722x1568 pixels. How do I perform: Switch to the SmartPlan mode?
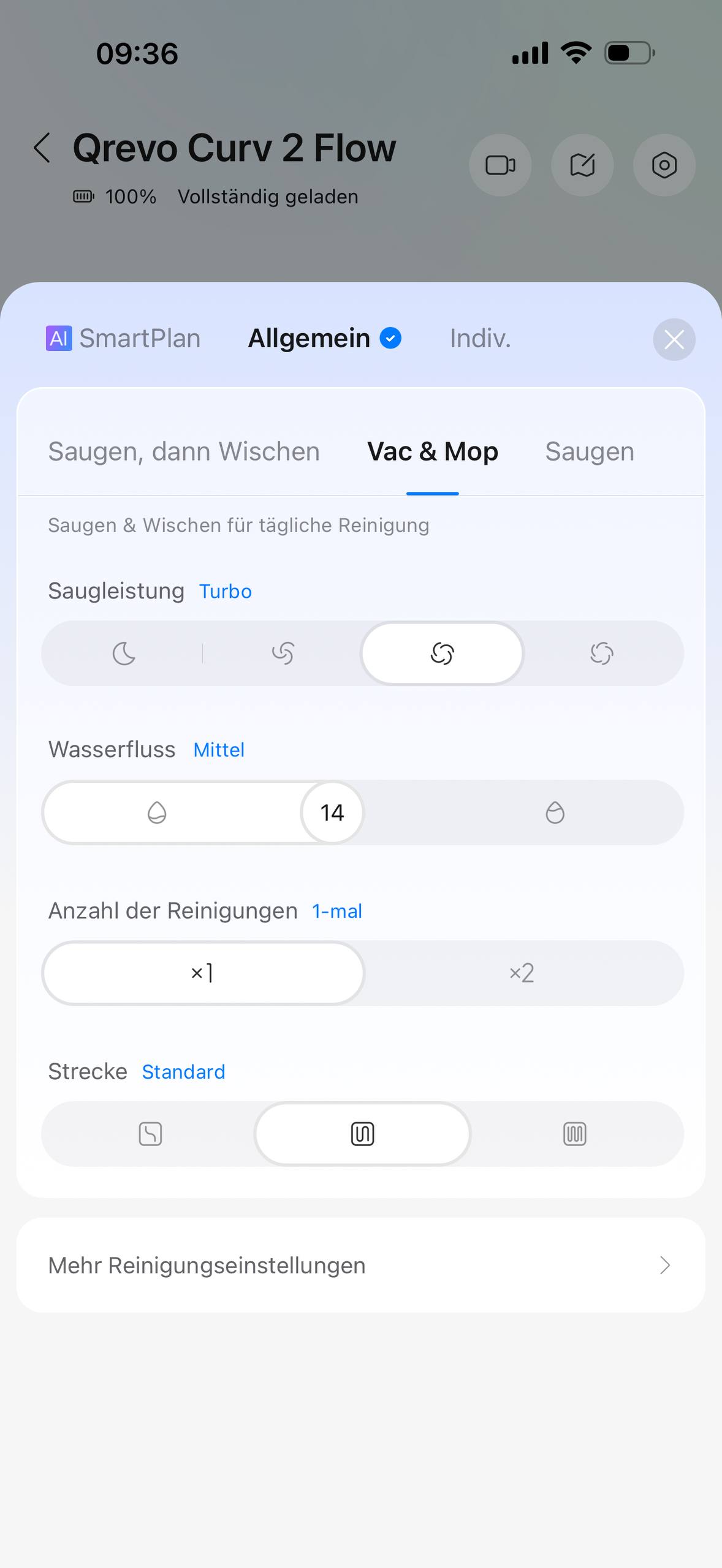[124, 339]
